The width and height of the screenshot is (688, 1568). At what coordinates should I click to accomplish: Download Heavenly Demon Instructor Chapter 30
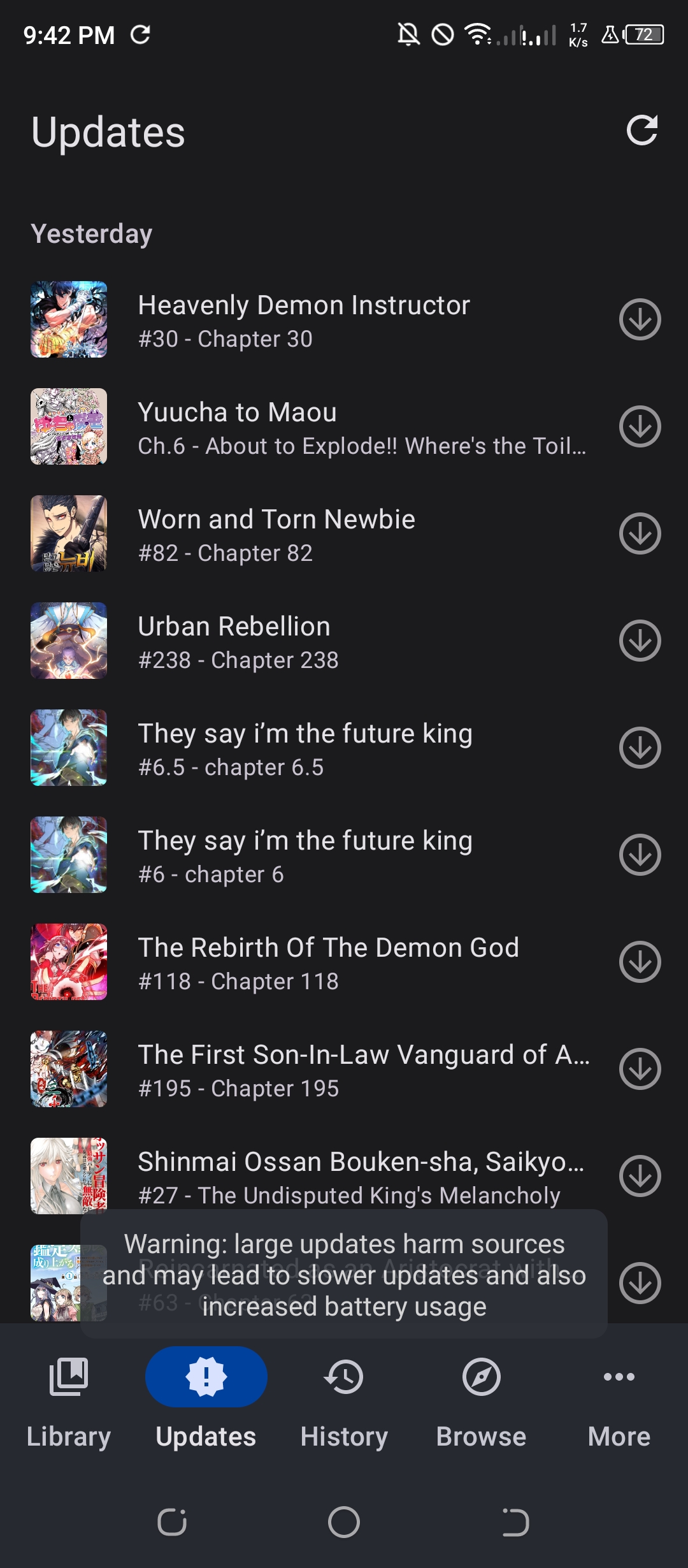point(640,319)
